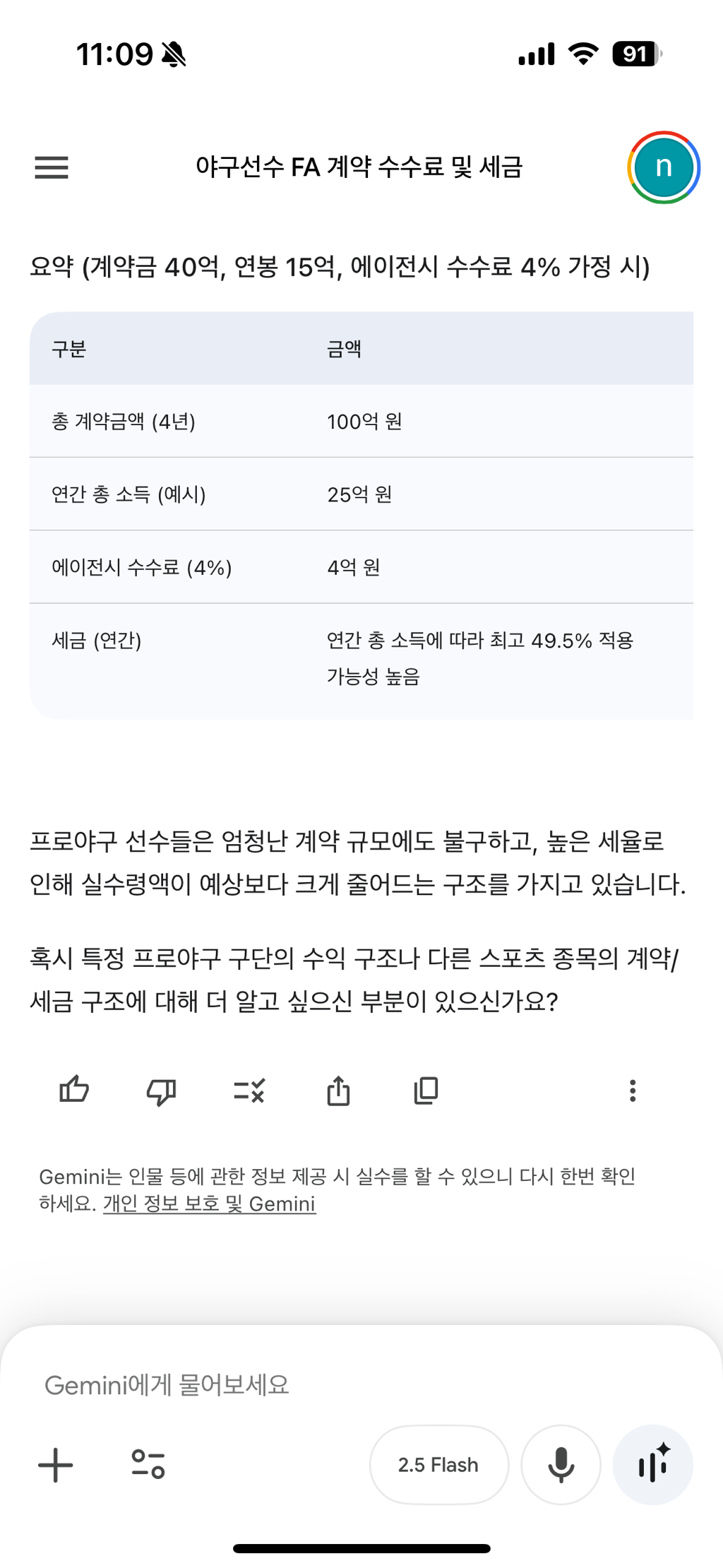Open the response overflow menu
The height and width of the screenshot is (1568, 723).
pos(633,1091)
